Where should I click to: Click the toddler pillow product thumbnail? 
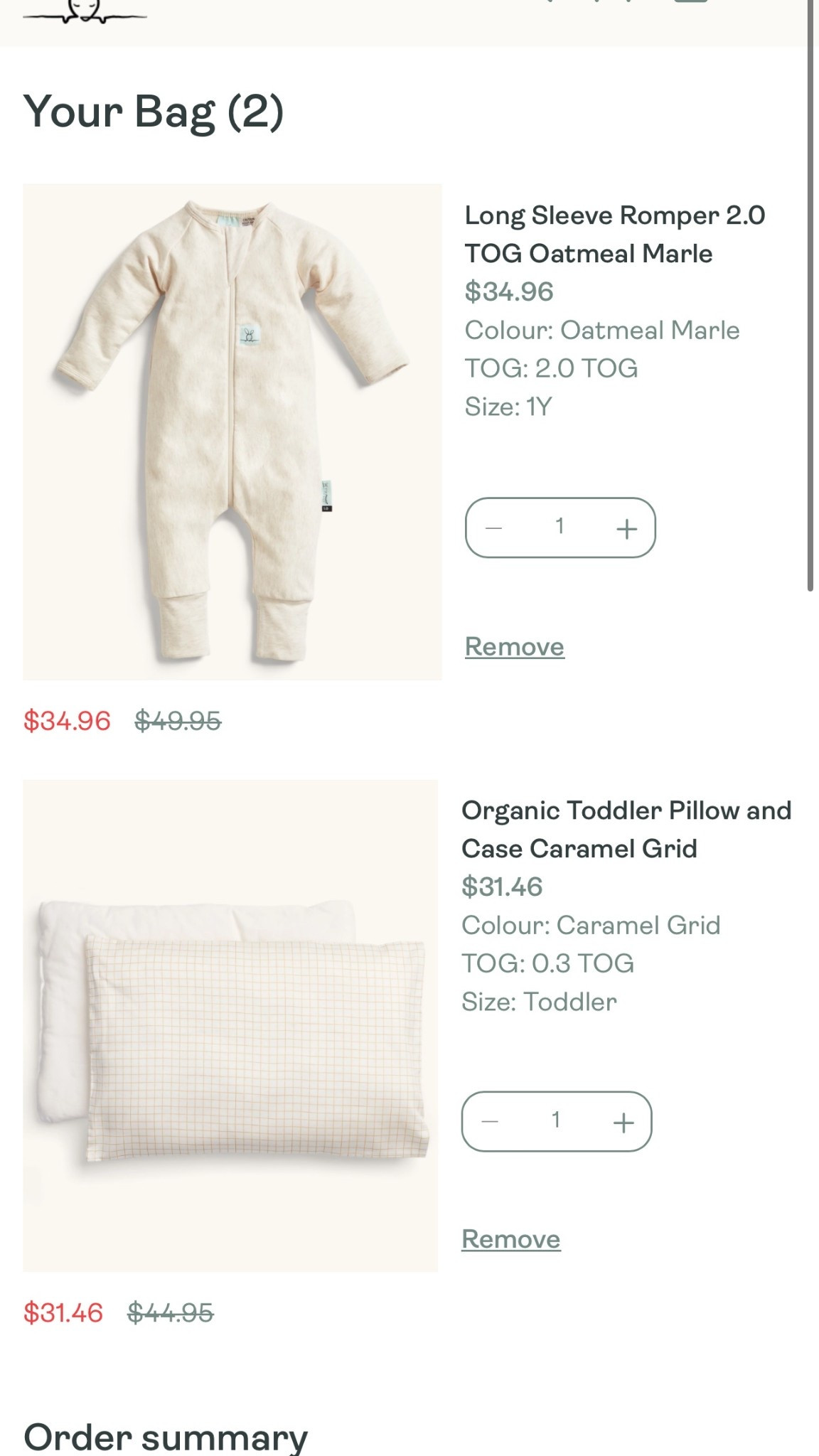pos(232,1024)
